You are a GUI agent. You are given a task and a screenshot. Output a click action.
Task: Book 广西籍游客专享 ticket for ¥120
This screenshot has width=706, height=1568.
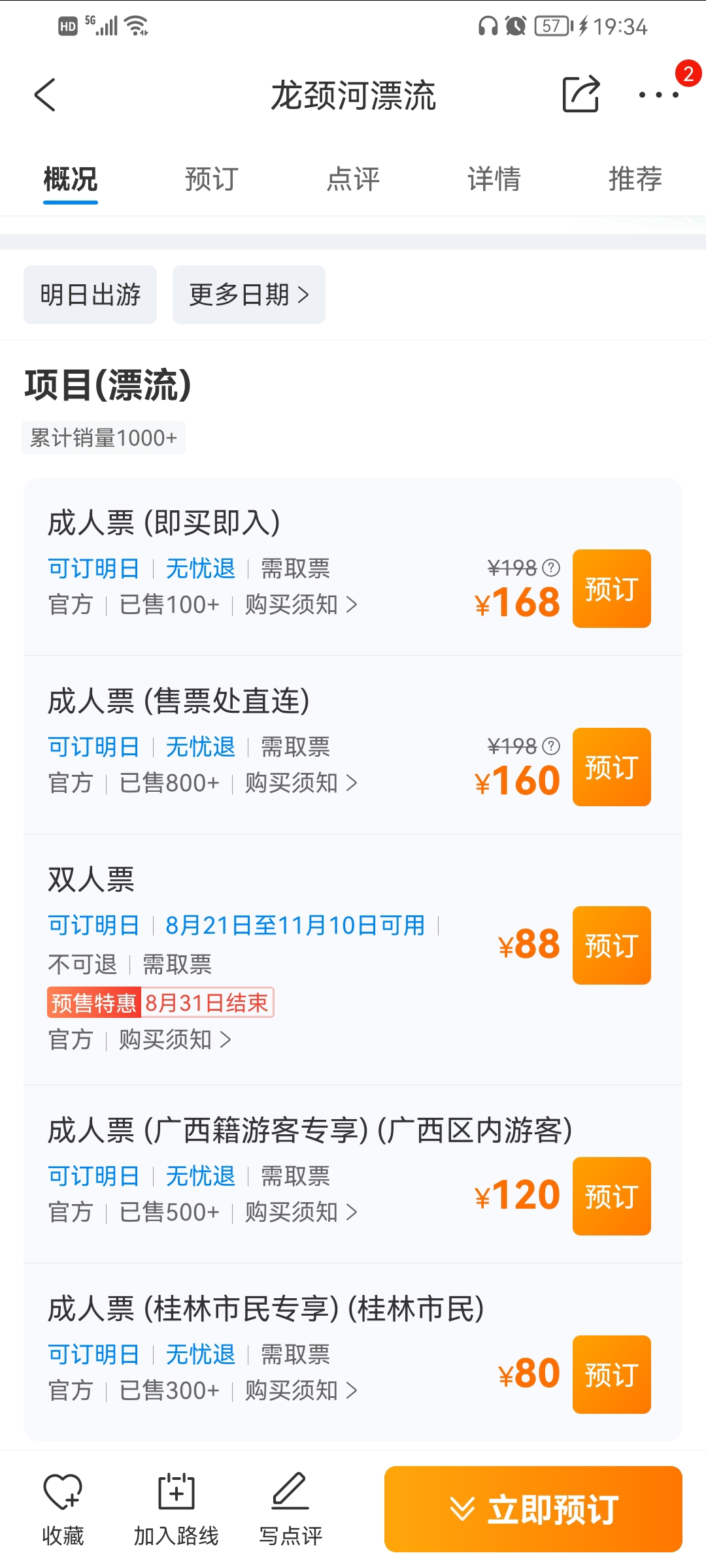tap(611, 1196)
